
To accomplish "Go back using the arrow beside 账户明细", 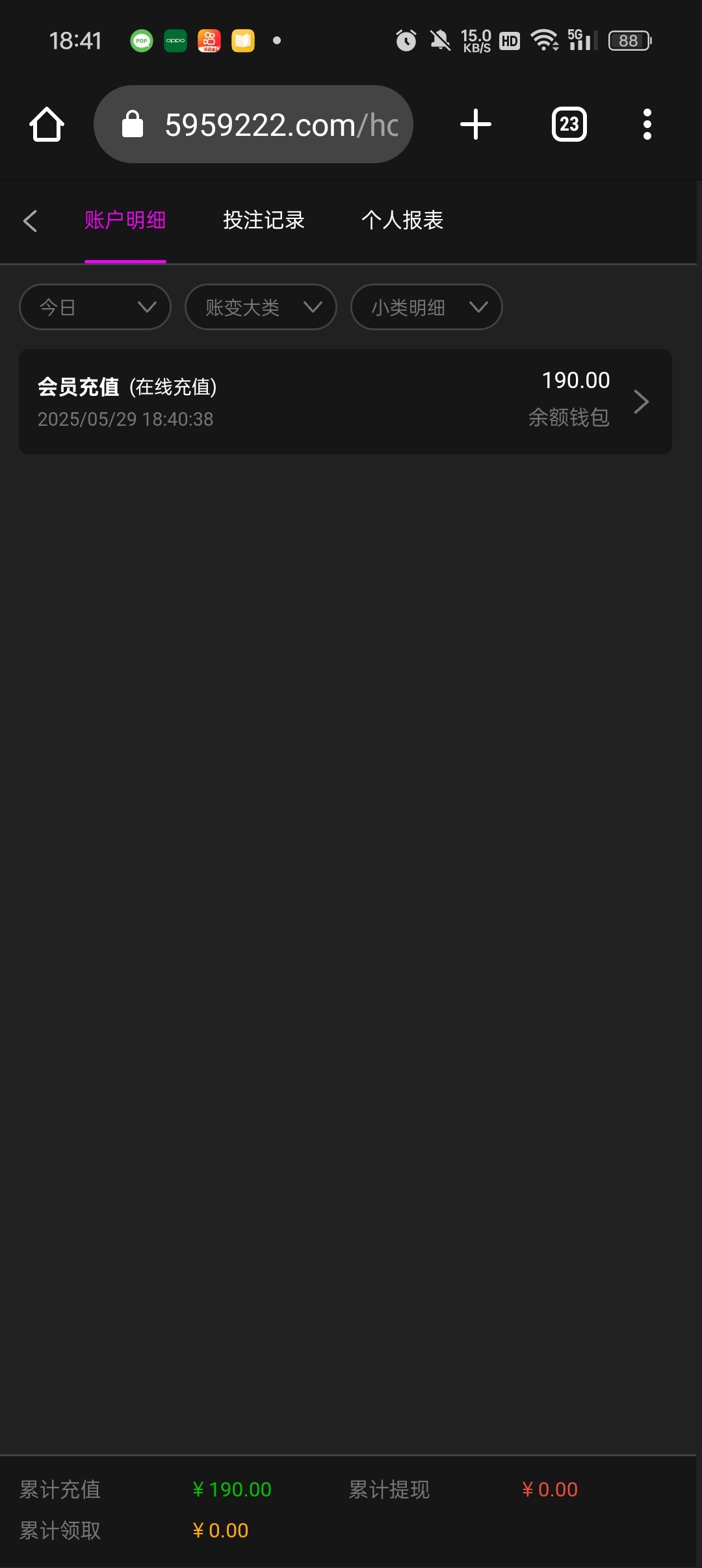I will coord(30,220).
